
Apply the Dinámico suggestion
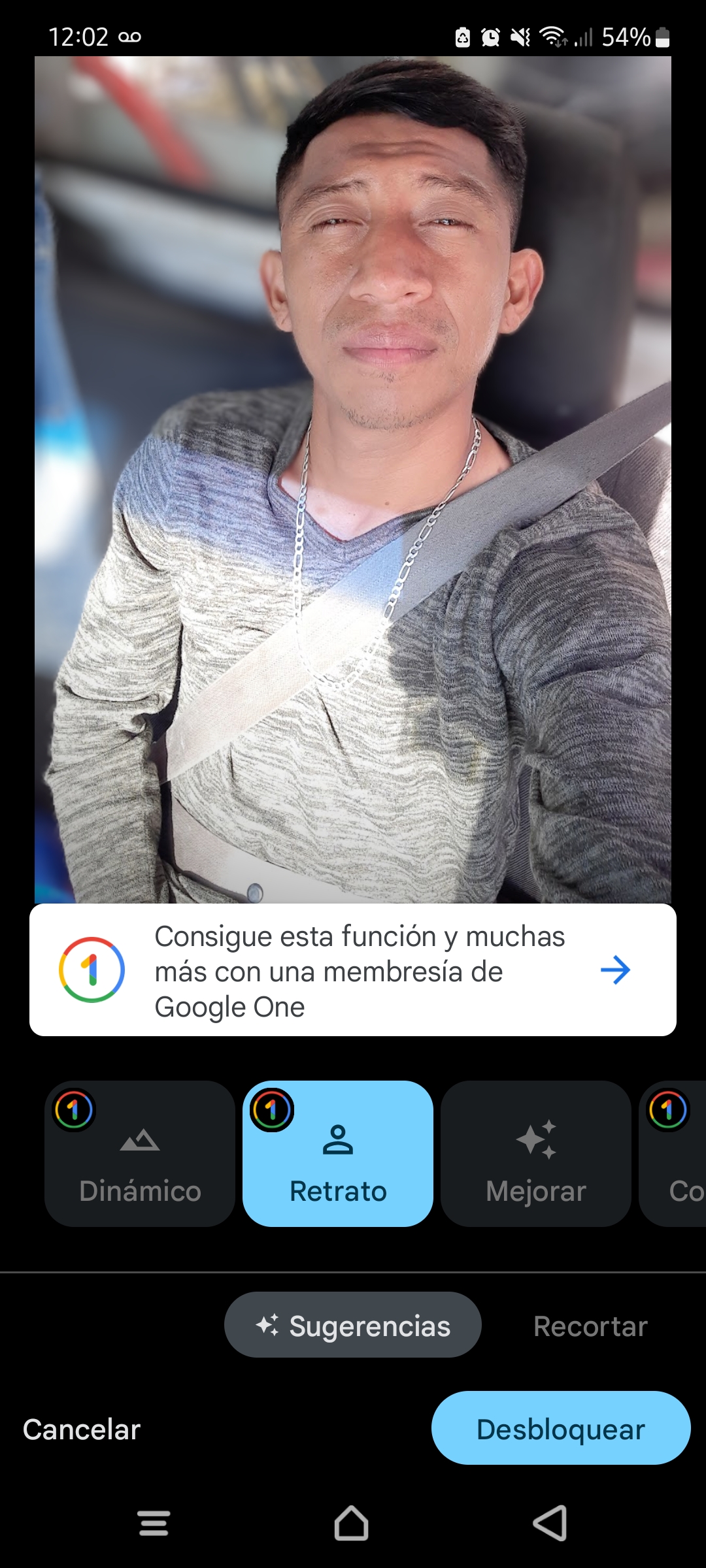point(140,1154)
